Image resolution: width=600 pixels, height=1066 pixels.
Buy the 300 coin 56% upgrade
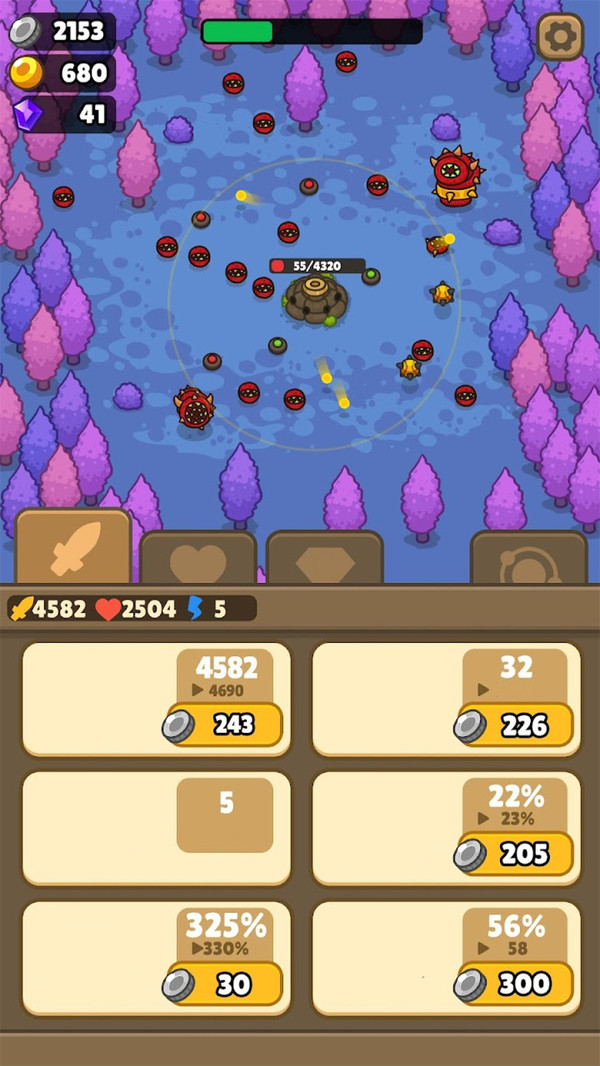(x=514, y=984)
